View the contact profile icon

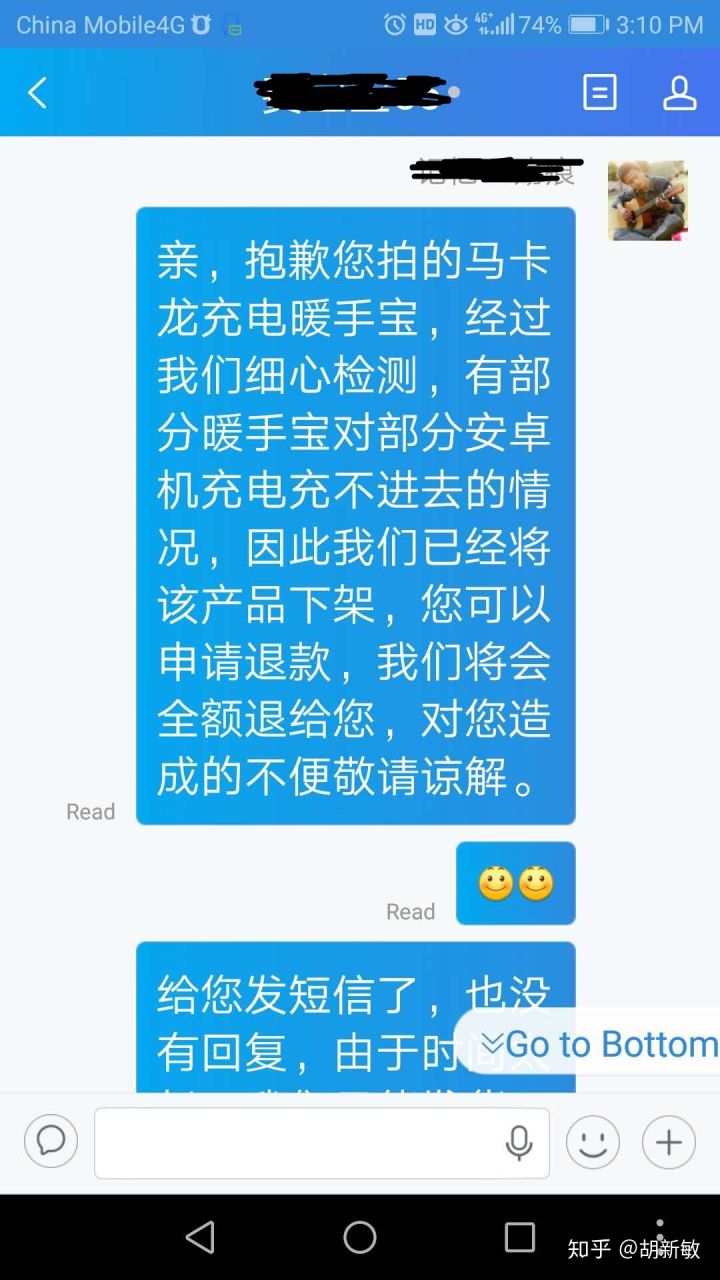pyautogui.click(x=680, y=93)
